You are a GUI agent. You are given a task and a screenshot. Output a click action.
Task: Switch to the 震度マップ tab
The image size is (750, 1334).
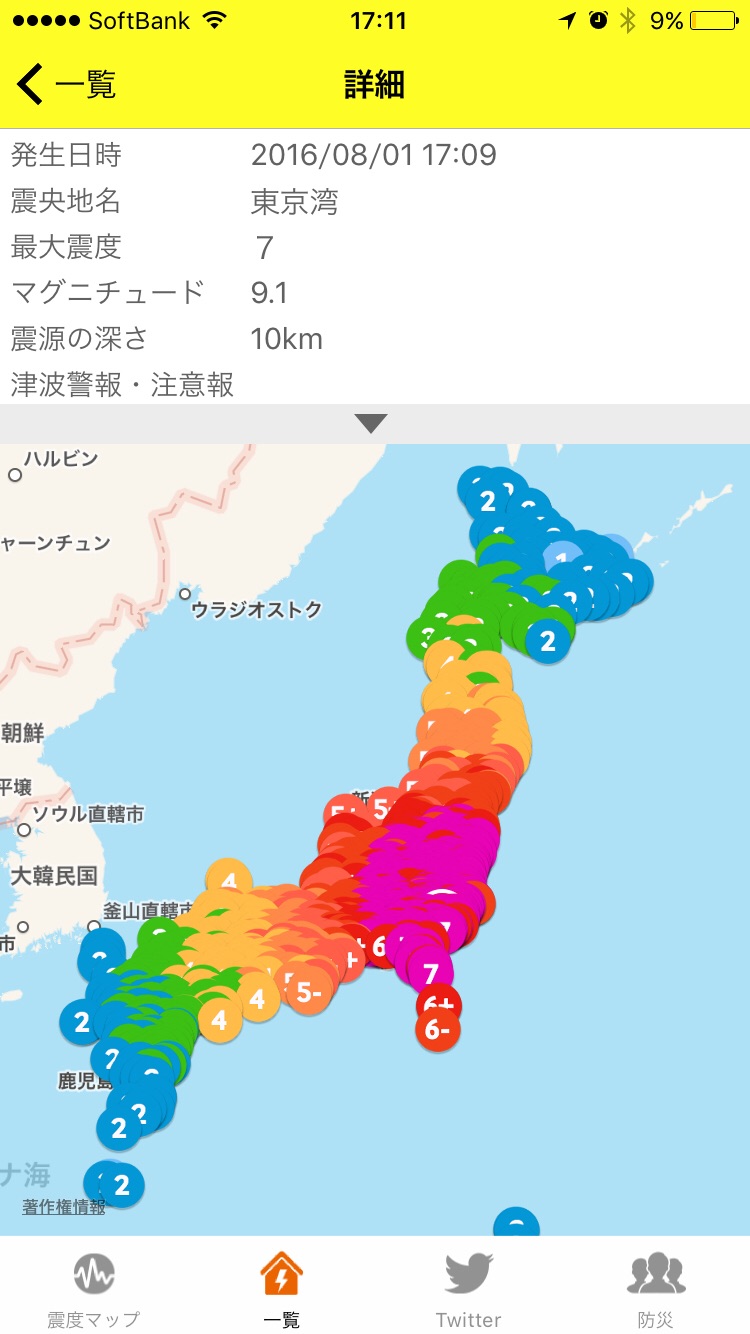93,1288
